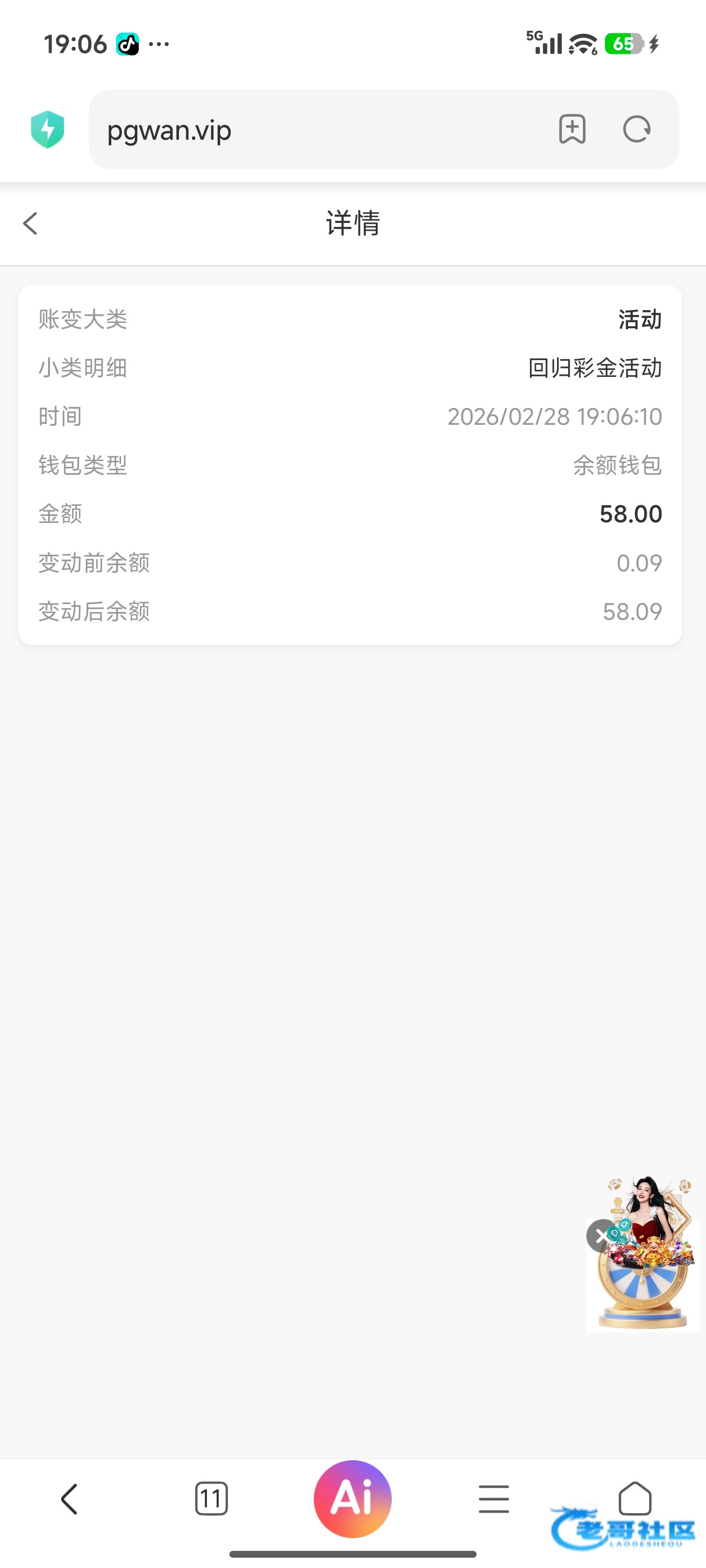Image resolution: width=706 pixels, height=1568 pixels.
Task: Open the browser security shield
Action: [48, 129]
